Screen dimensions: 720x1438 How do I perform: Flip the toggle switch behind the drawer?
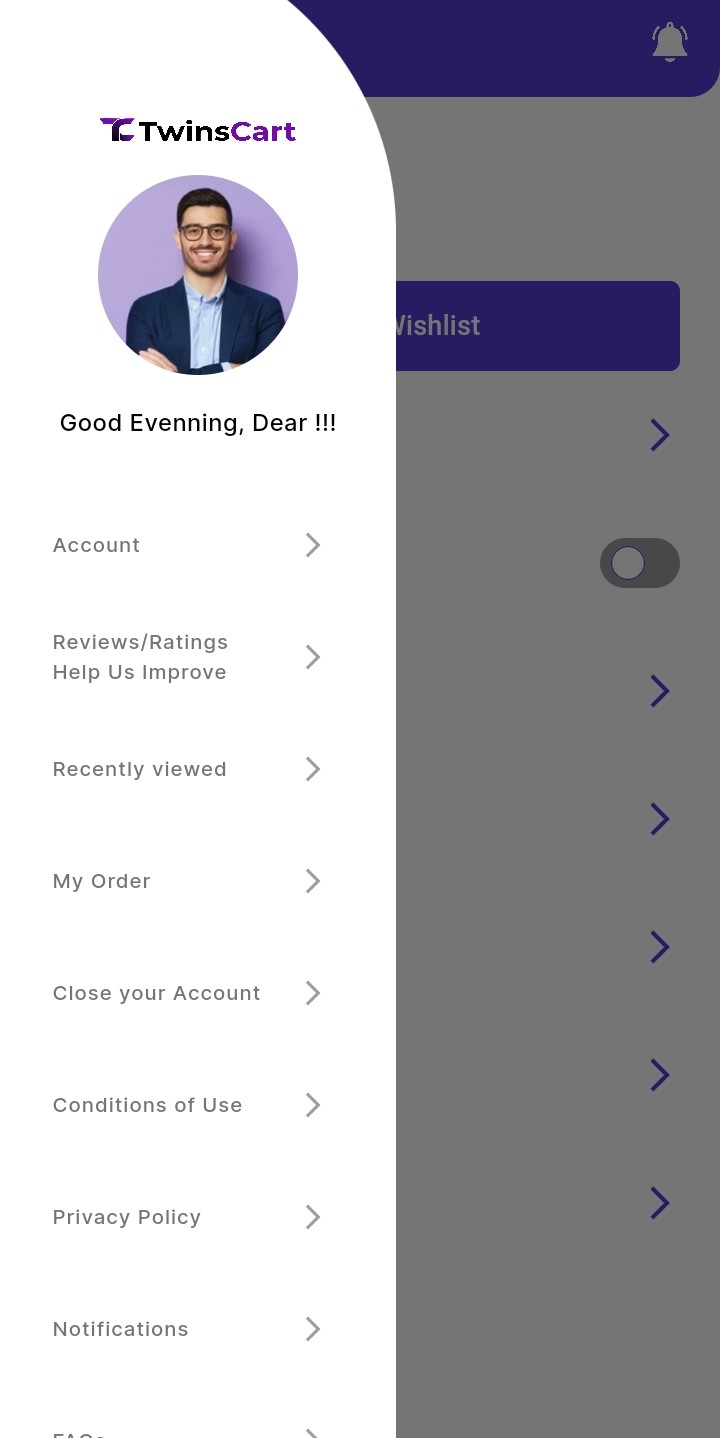pos(639,563)
